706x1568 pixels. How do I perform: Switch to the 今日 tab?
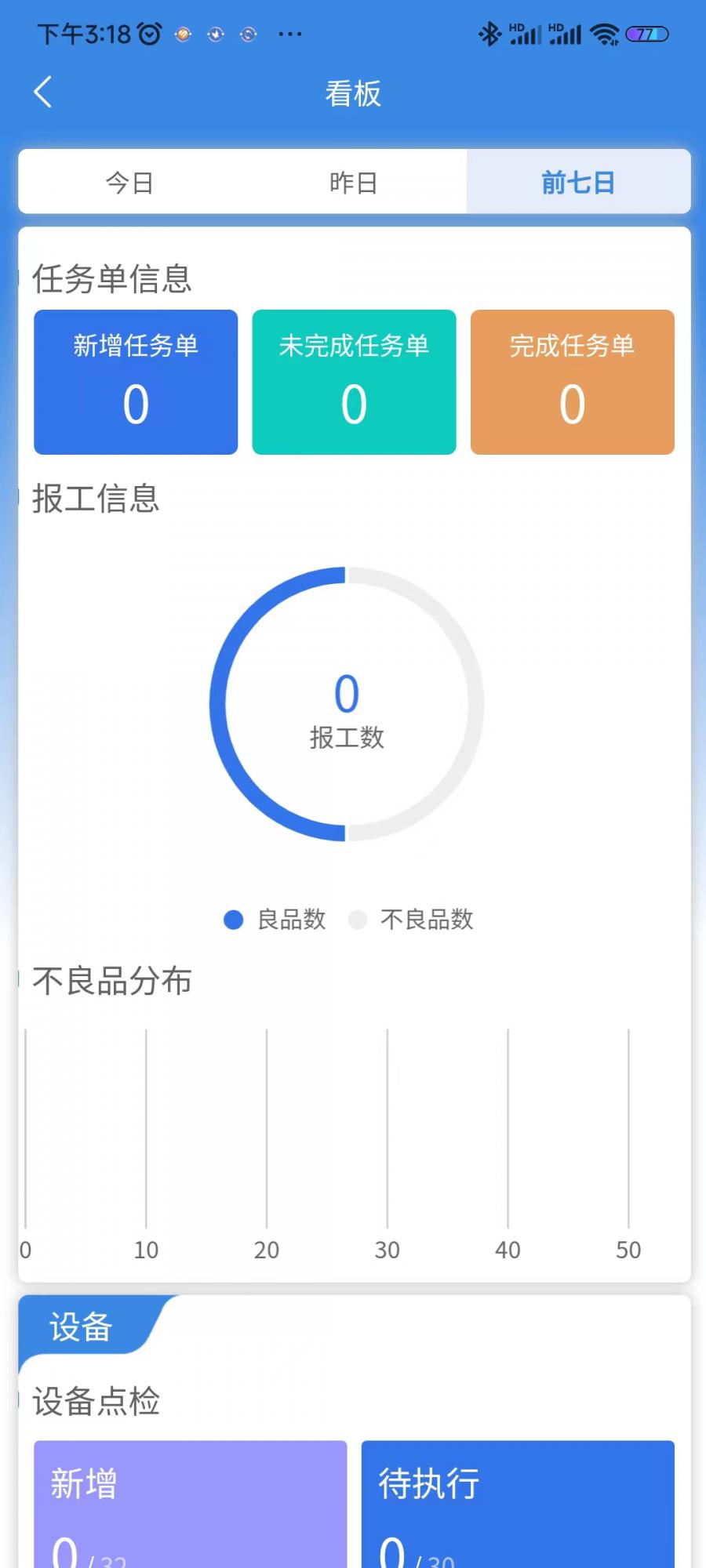129,183
